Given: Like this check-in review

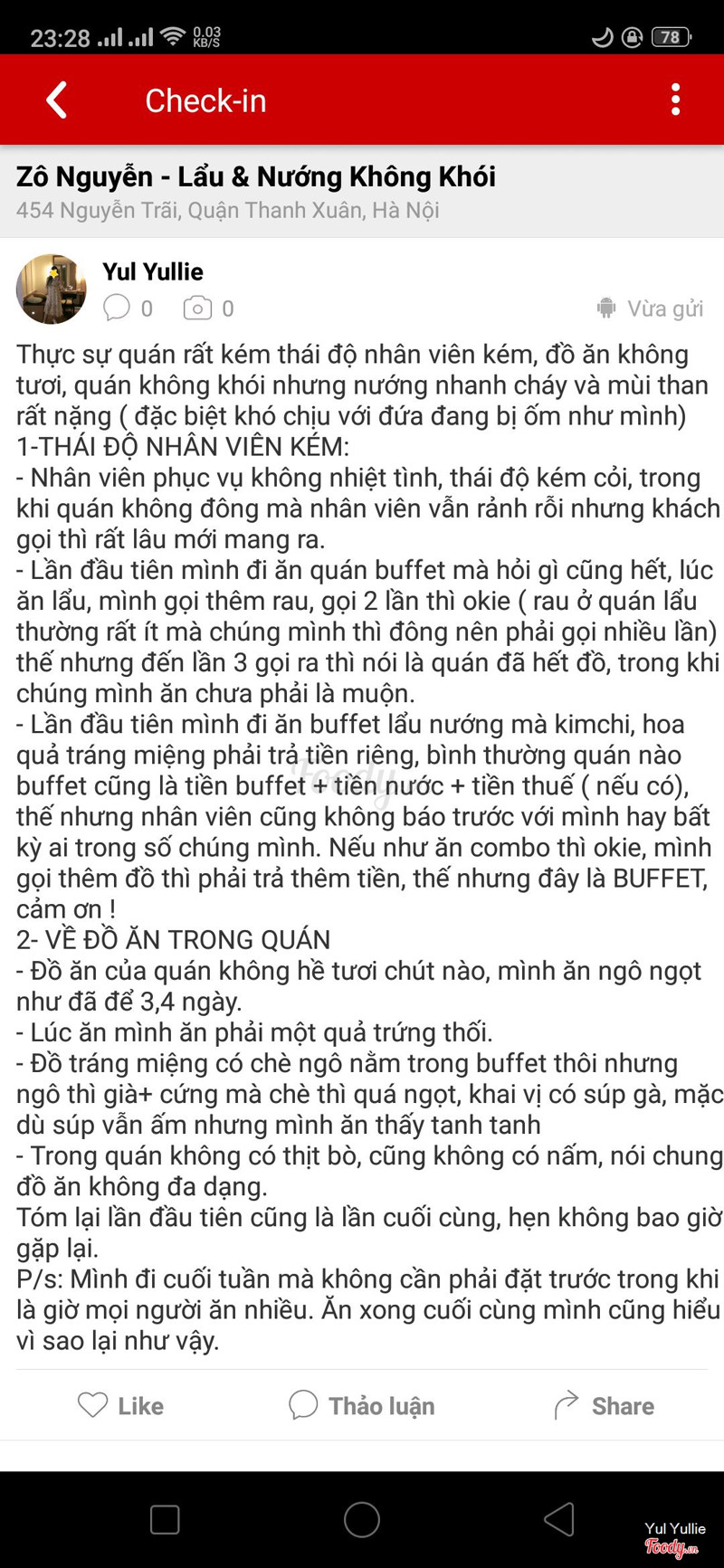Looking at the screenshot, I should pos(120,1405).
